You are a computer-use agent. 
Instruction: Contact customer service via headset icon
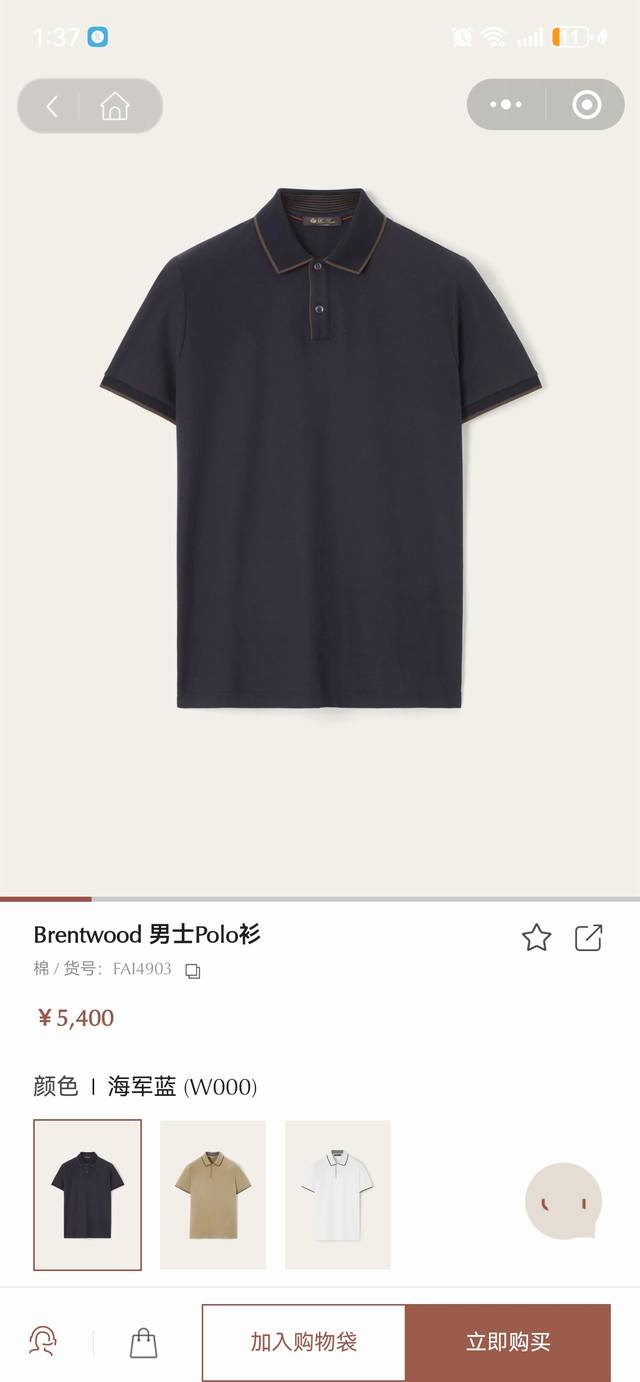(x=43, y=1341)
